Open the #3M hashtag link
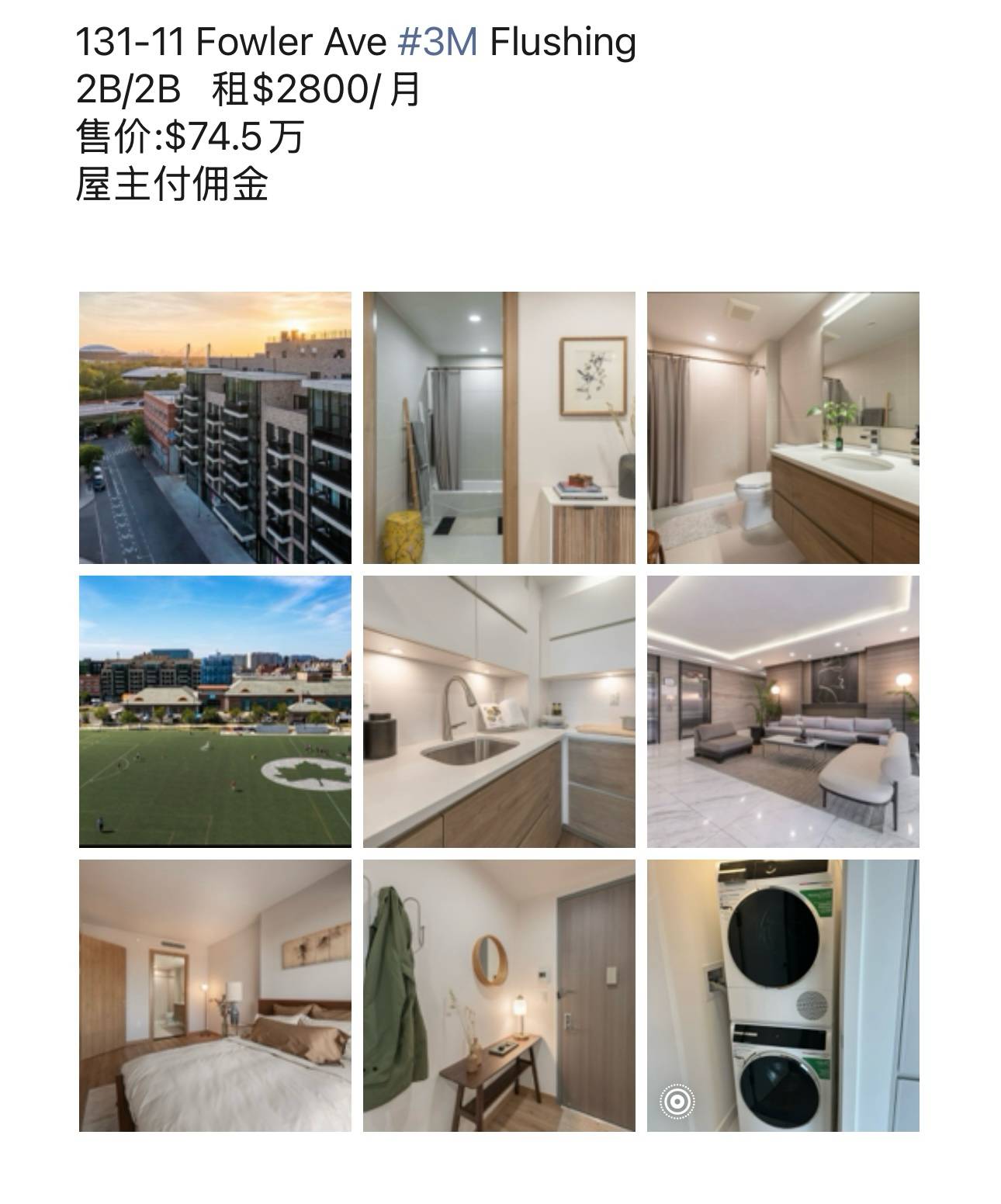The width and height of the screenshot is (1001, 1204). click(437, 42)
